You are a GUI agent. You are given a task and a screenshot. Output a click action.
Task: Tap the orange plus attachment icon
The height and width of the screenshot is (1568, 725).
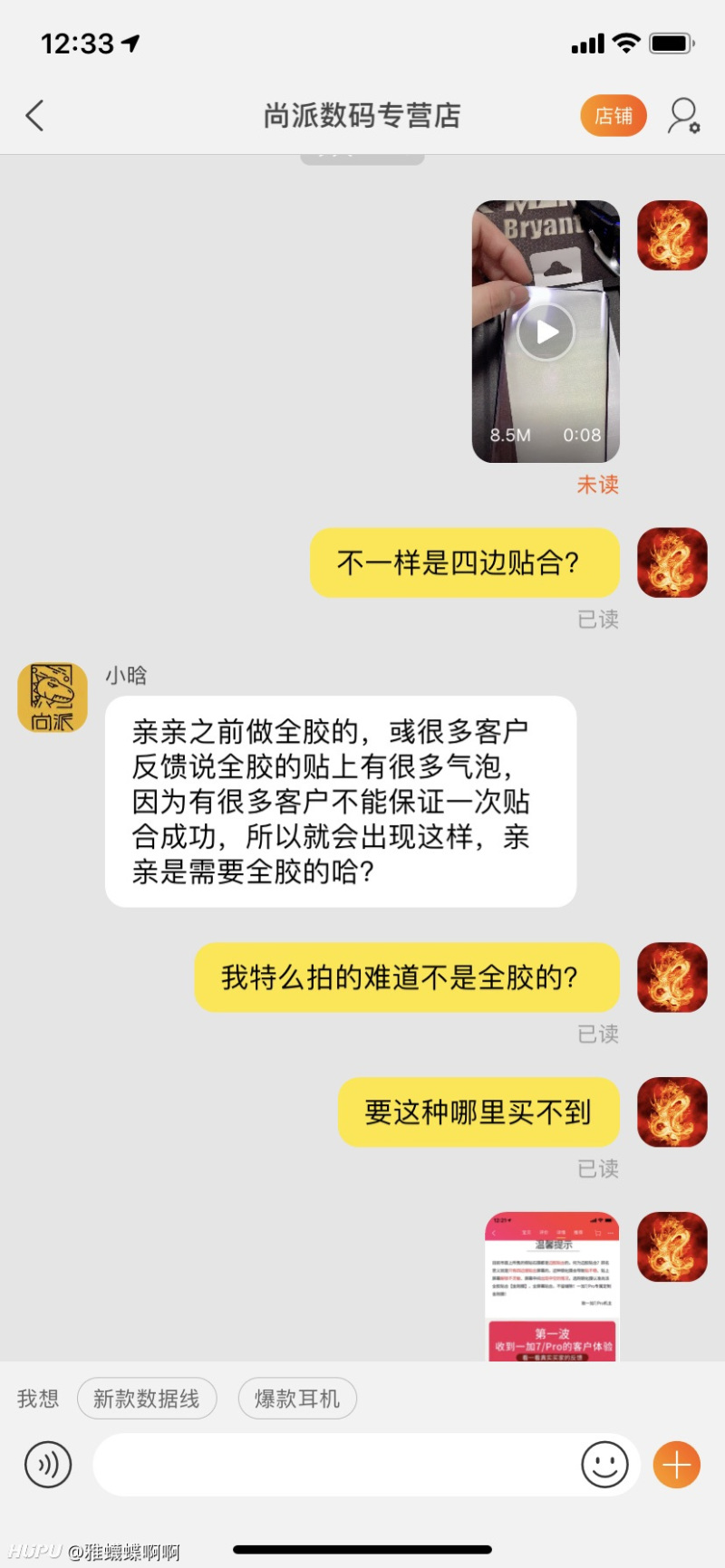(674, 1464)
